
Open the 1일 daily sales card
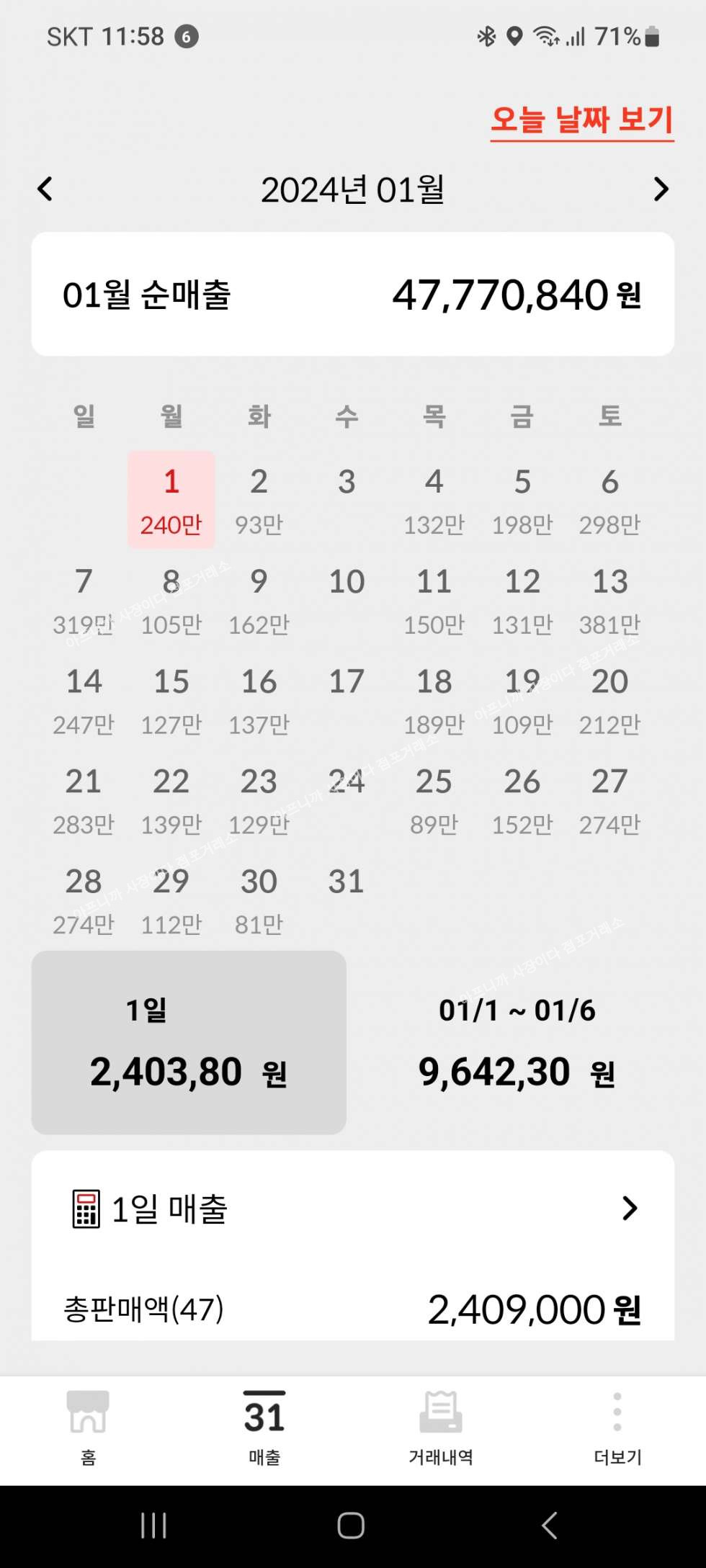pos(189,1042)
